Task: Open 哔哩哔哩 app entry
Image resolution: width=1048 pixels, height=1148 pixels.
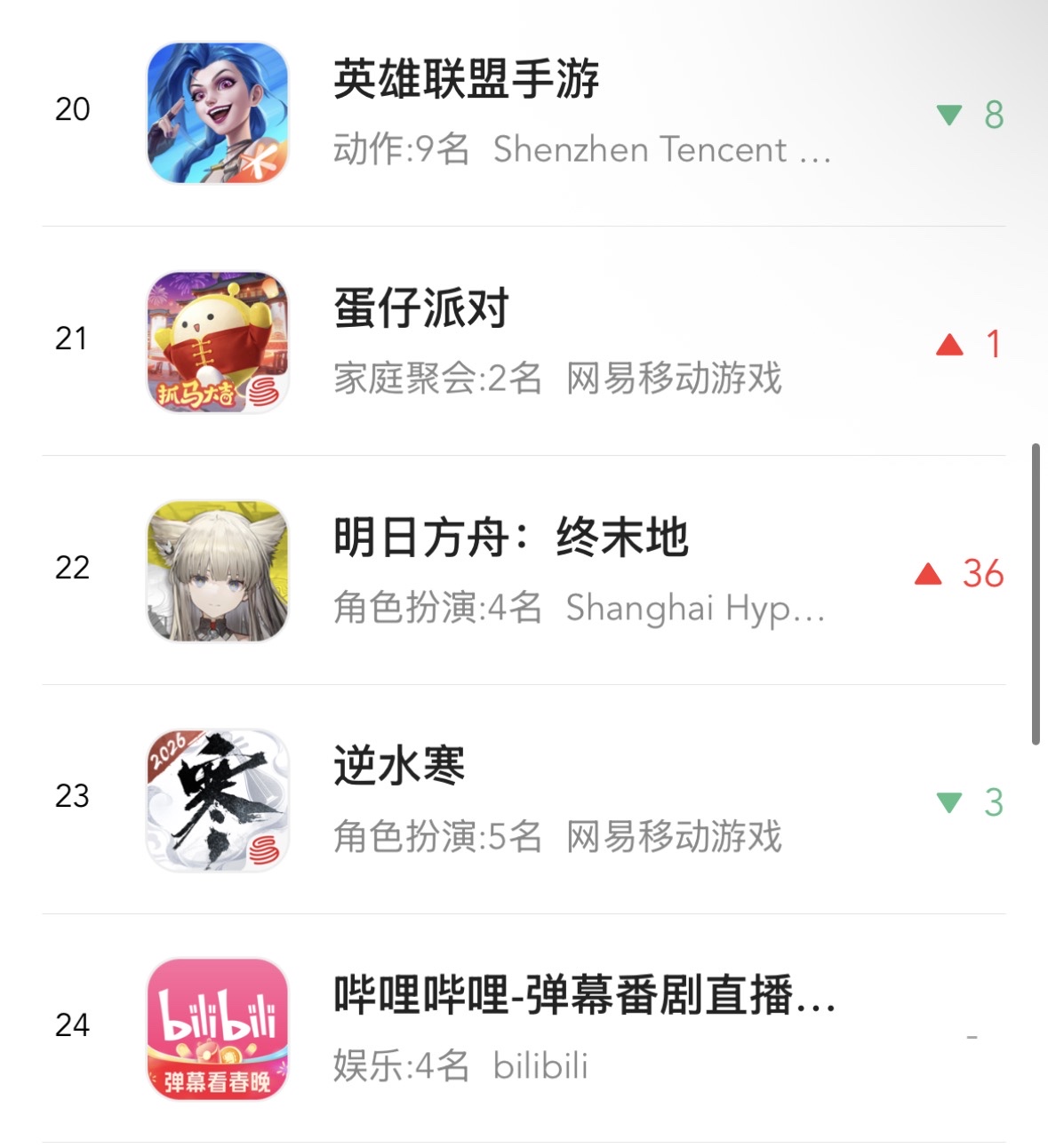Action: tap(583, 995)
